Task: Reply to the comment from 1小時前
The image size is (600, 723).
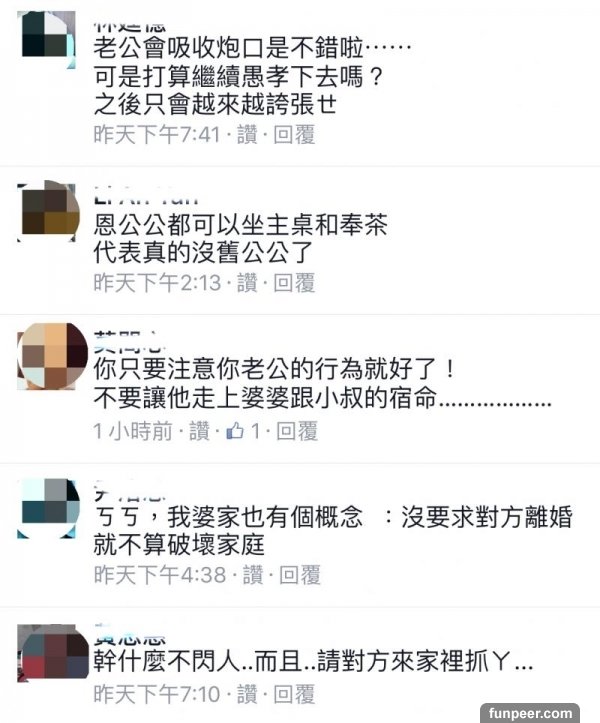Action: (x=297, y=431)
